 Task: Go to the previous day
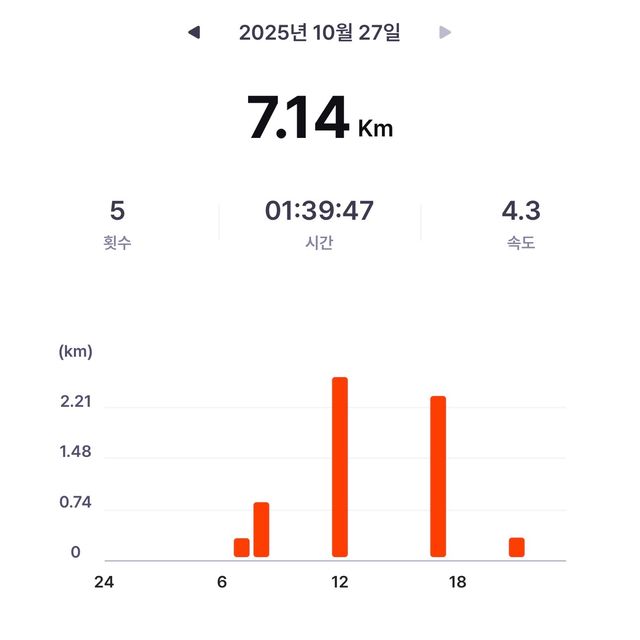coord(194,33)
